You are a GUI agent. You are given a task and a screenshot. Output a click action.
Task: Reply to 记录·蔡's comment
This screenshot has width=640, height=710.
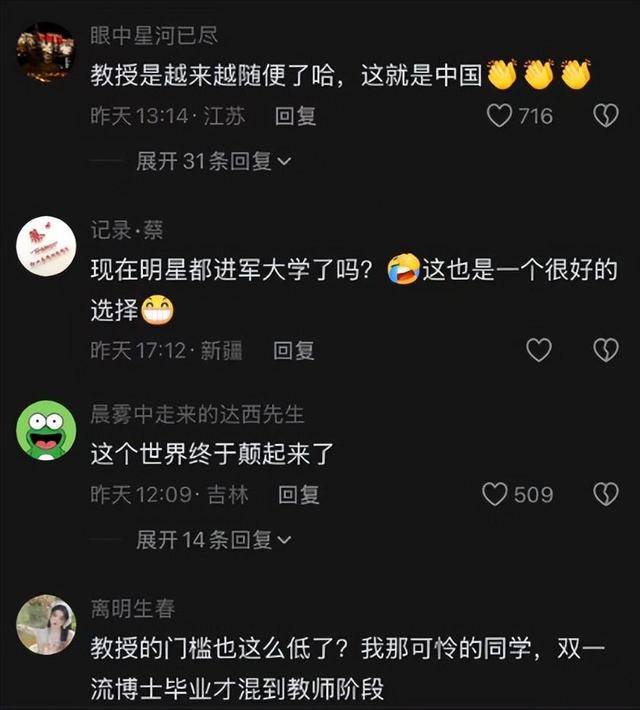pos(294,350)
